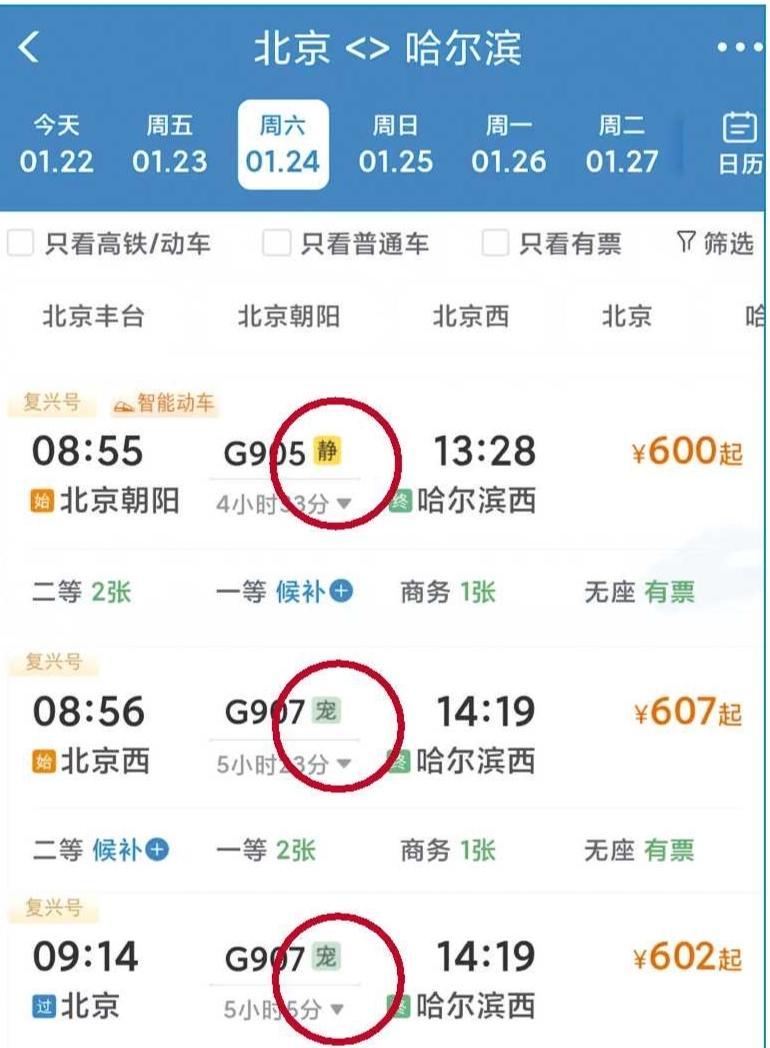Open the 筛选 filter options
The image size is (770, 1048).
[x=716, y=243]
